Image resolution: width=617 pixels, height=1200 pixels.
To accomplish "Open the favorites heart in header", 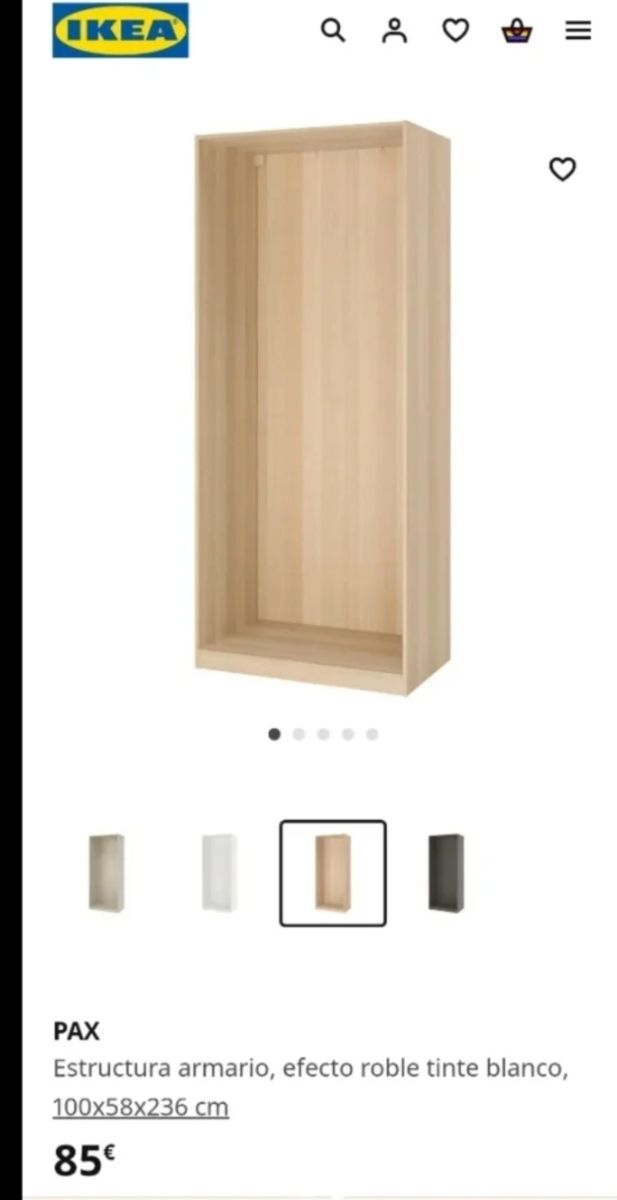I will 456,31.
